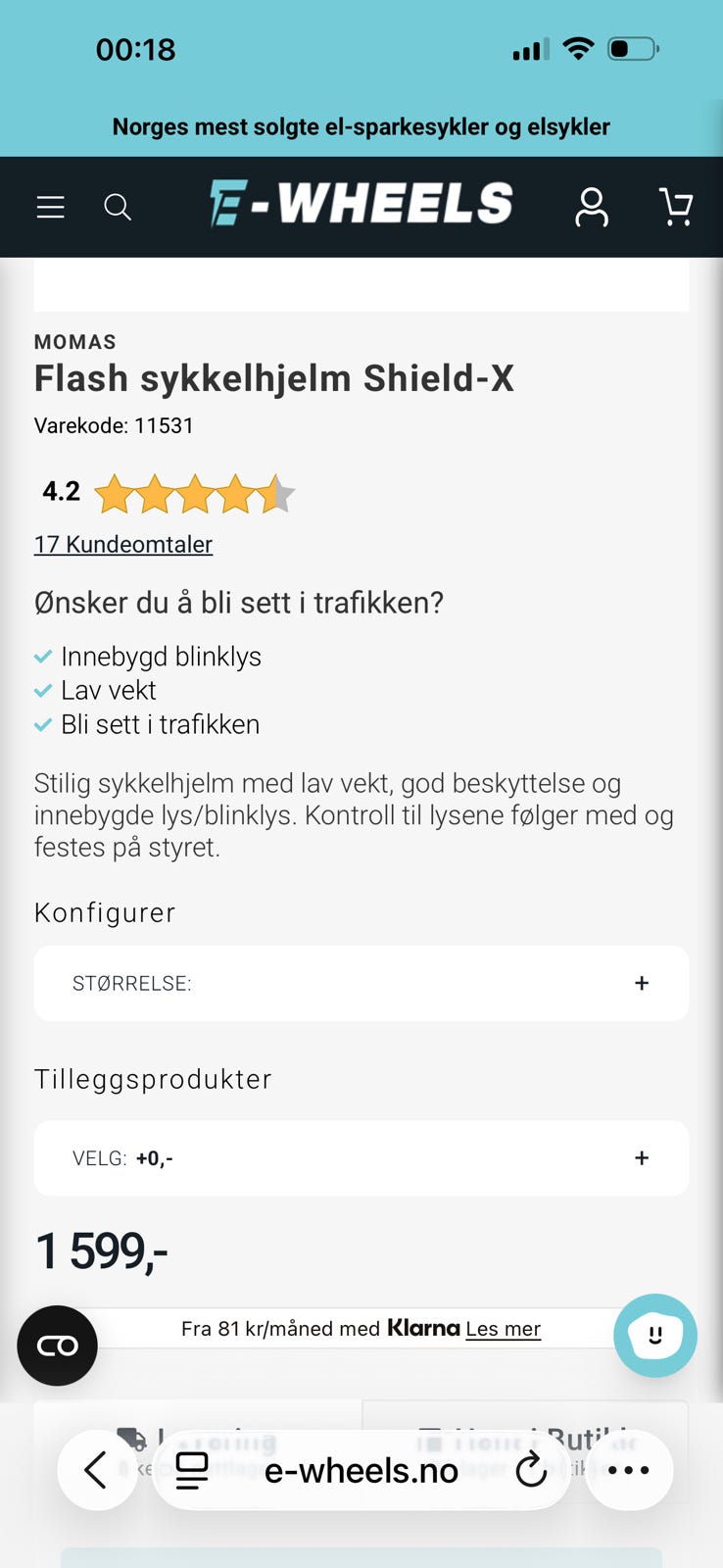Open the shopping cart icon

click(x=675, y=207)
